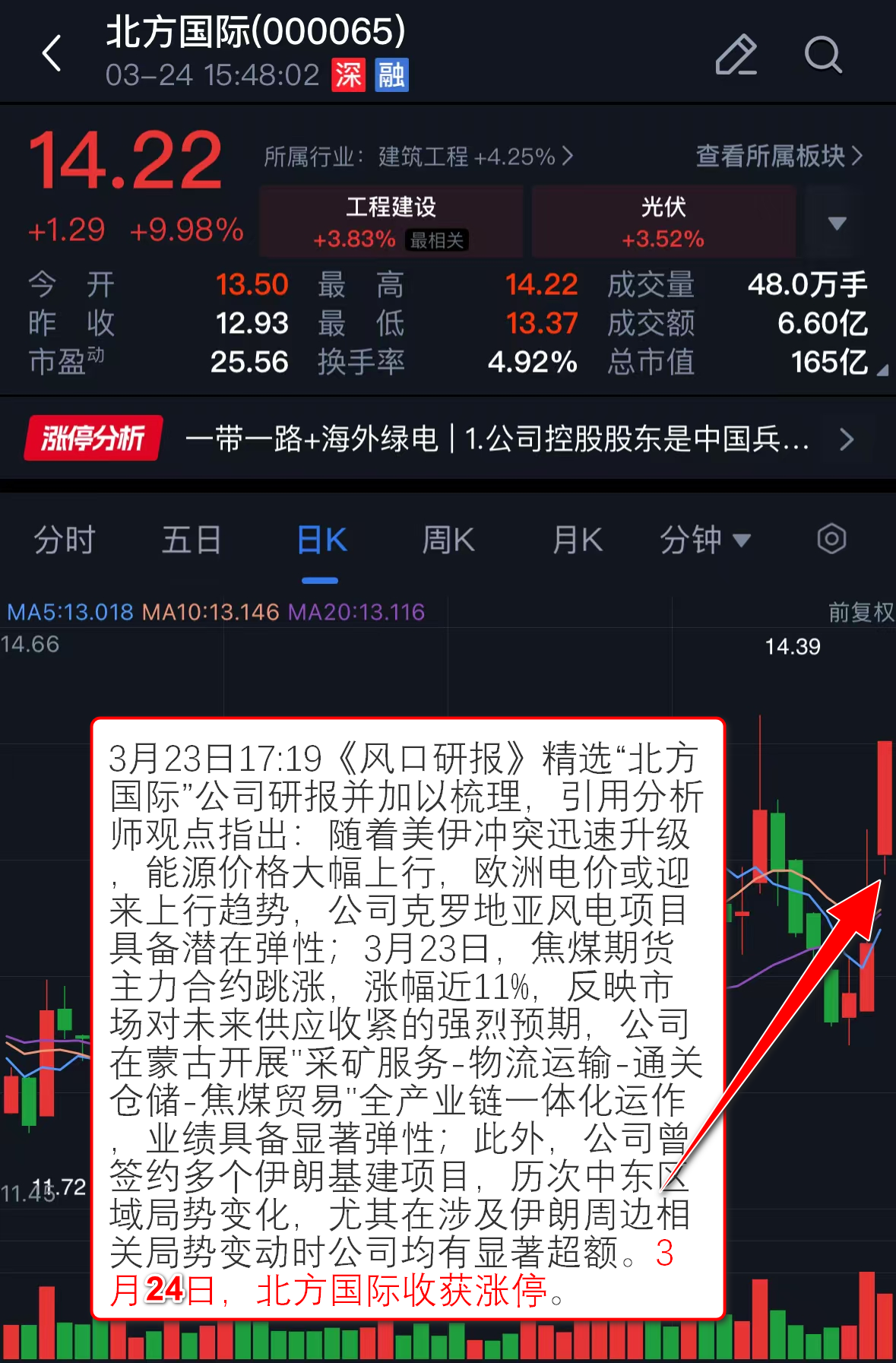Viewport: 896px width, 1363px height.
Task: Open chart settings hexagon icon
Action: pyautogui.click(x=831, y=540)
